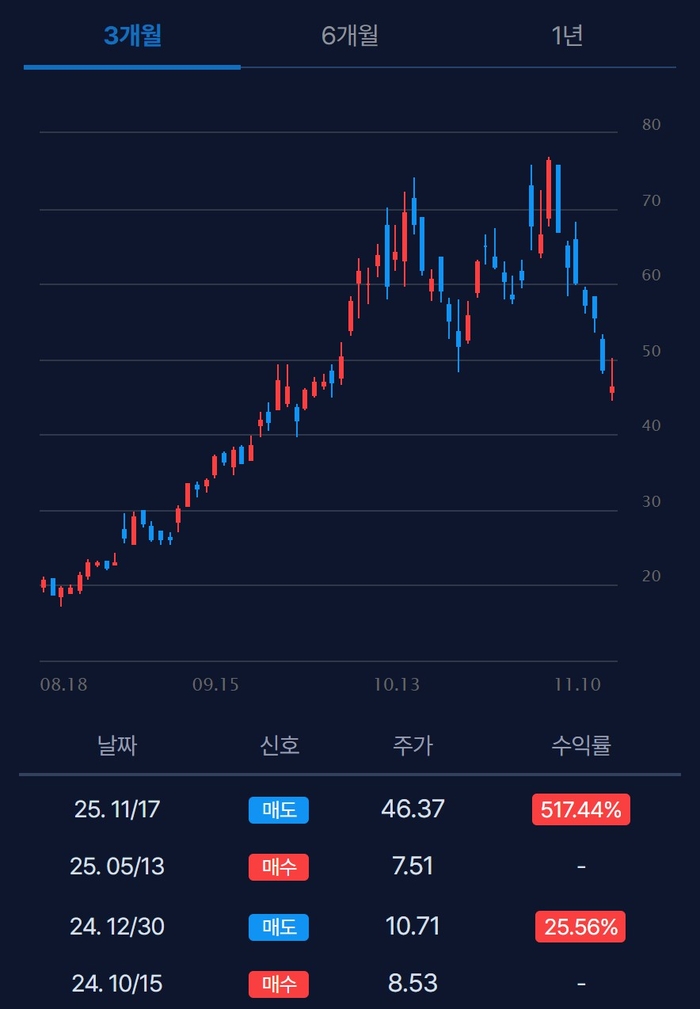Select the 6개월 period tab
Image resolution: width=700 pixels, height=1009 pixels.
coord(350,36)
